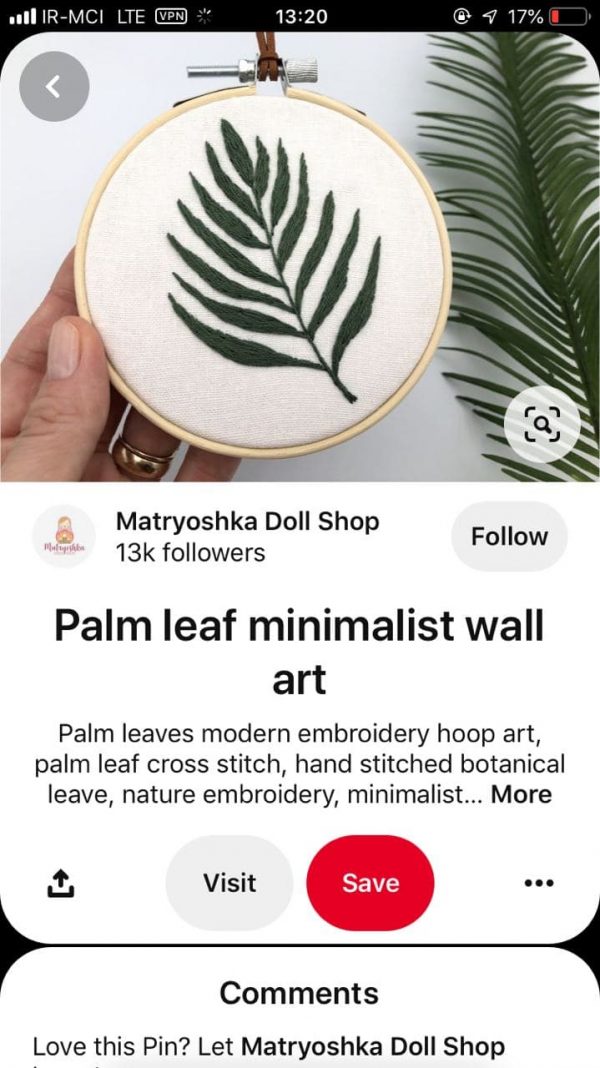
Task: Go back using the arrow button
Action: [x=54, y=87]
